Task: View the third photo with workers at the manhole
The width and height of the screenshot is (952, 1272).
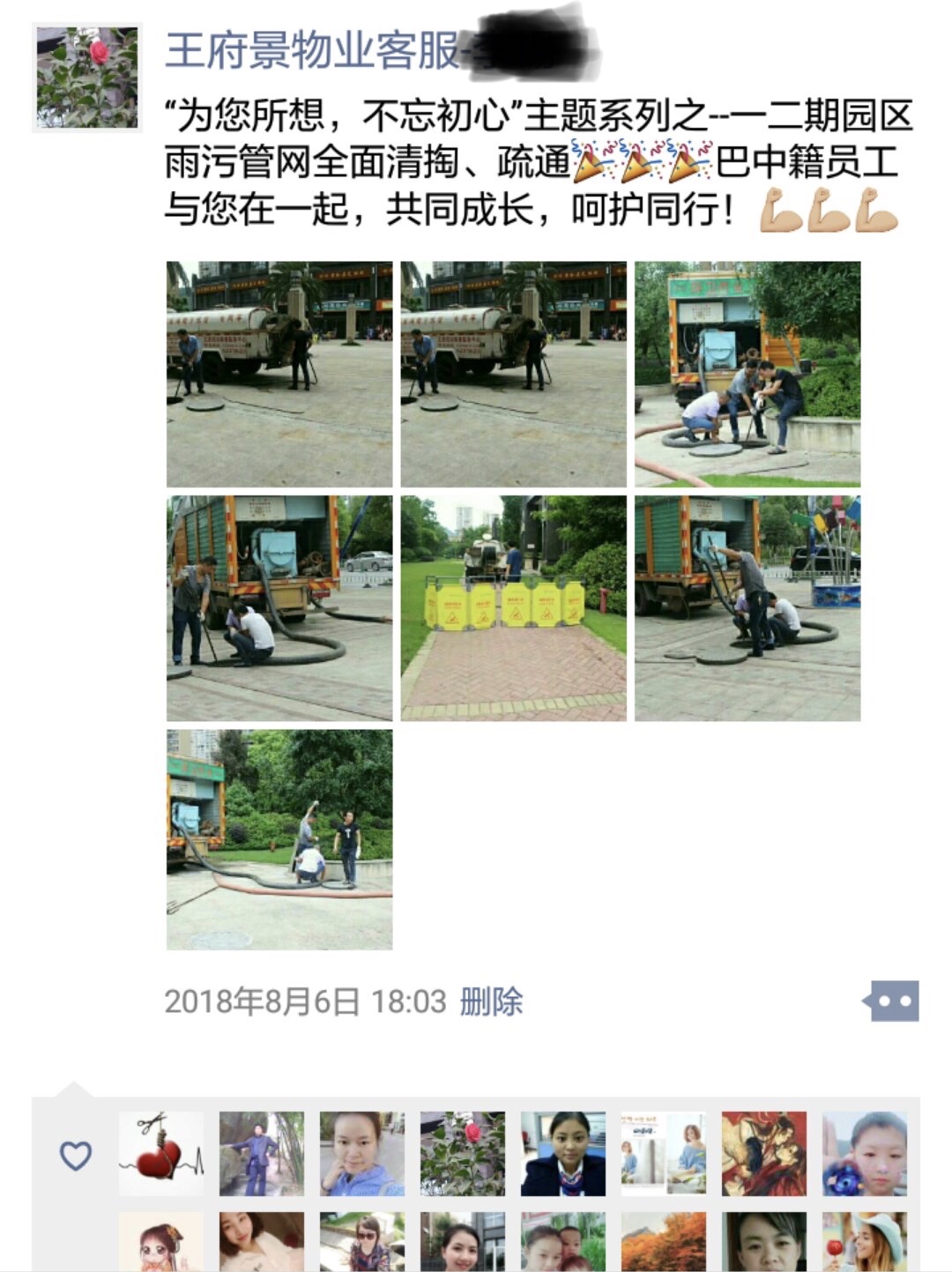Action: (x=747, y=374)
